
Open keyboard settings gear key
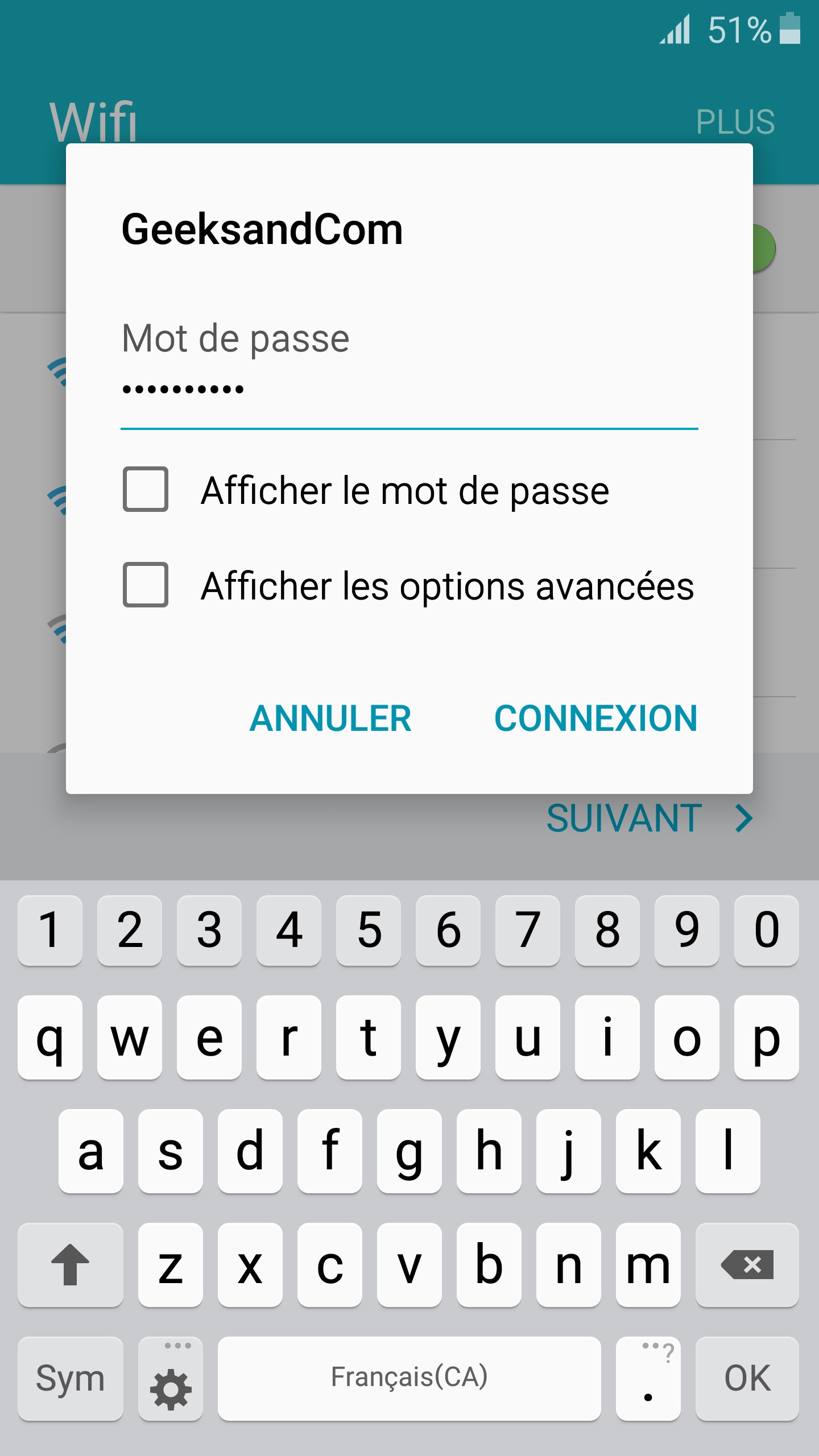tap(171, 1379)
